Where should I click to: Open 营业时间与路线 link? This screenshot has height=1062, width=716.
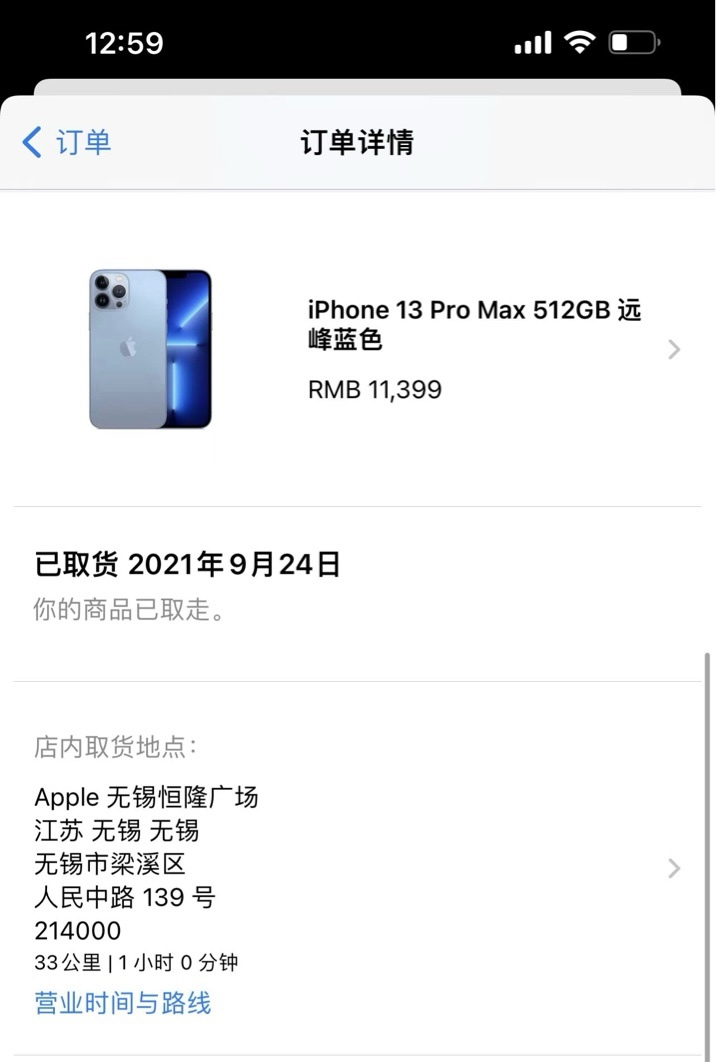123,1003
